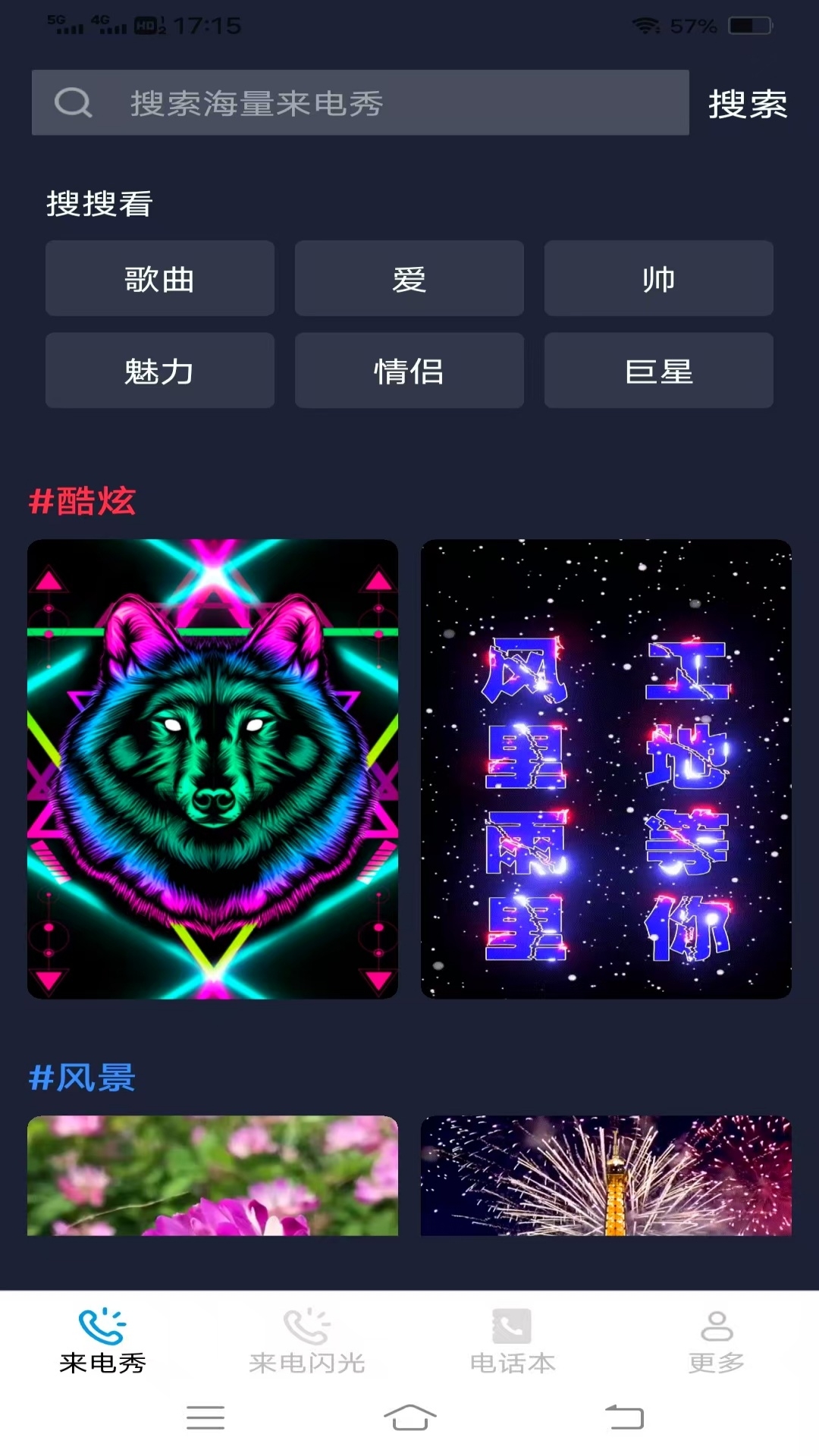Tap the 搜索 button
Image resolution: width=819 pixels, height=1456 pixels.
pos(748,104)
